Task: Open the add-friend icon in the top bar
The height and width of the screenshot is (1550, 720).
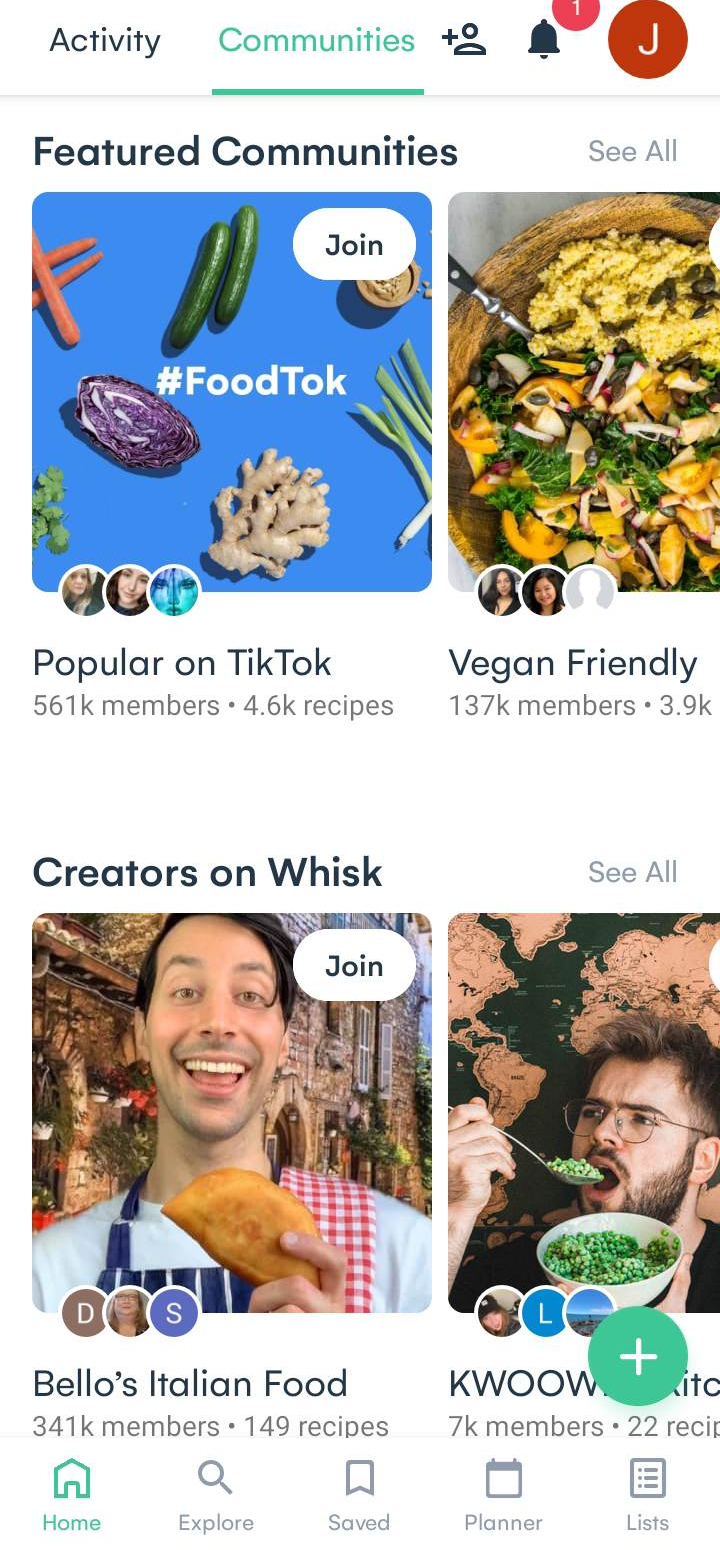Action: pyautogui.click(x=463, y=42)
